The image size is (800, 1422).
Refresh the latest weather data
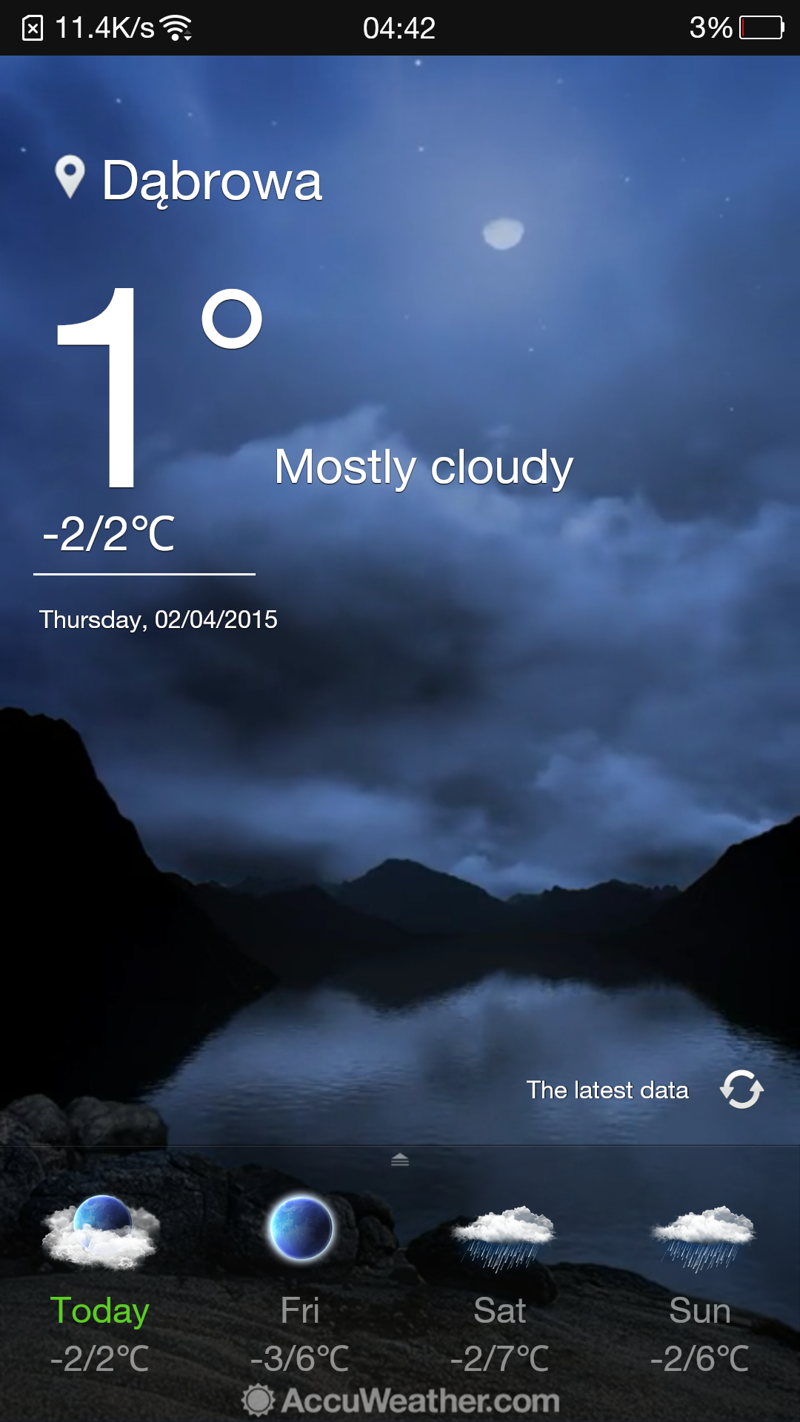741,1089
